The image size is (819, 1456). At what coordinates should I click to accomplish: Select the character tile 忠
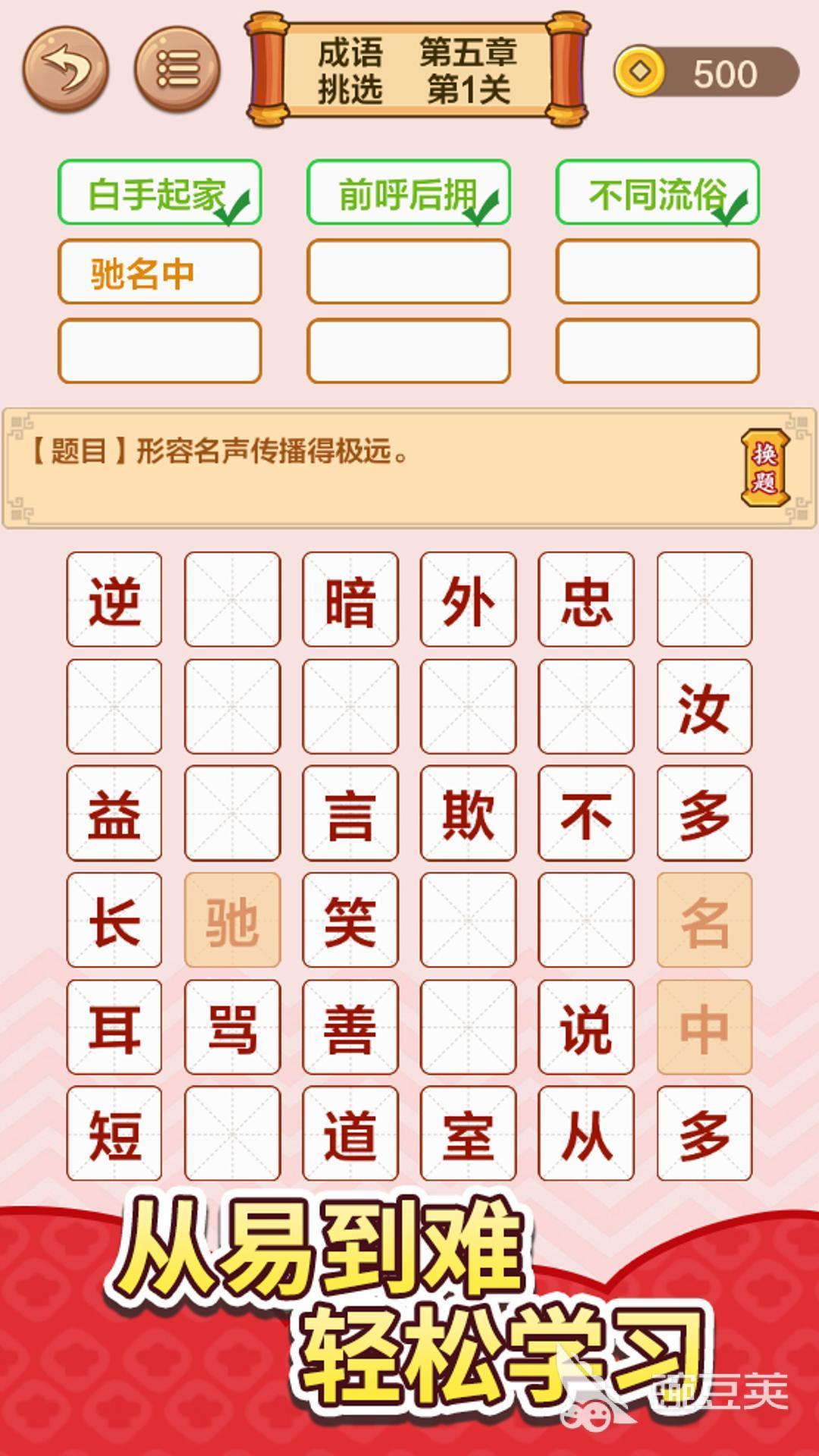(586, 600)
